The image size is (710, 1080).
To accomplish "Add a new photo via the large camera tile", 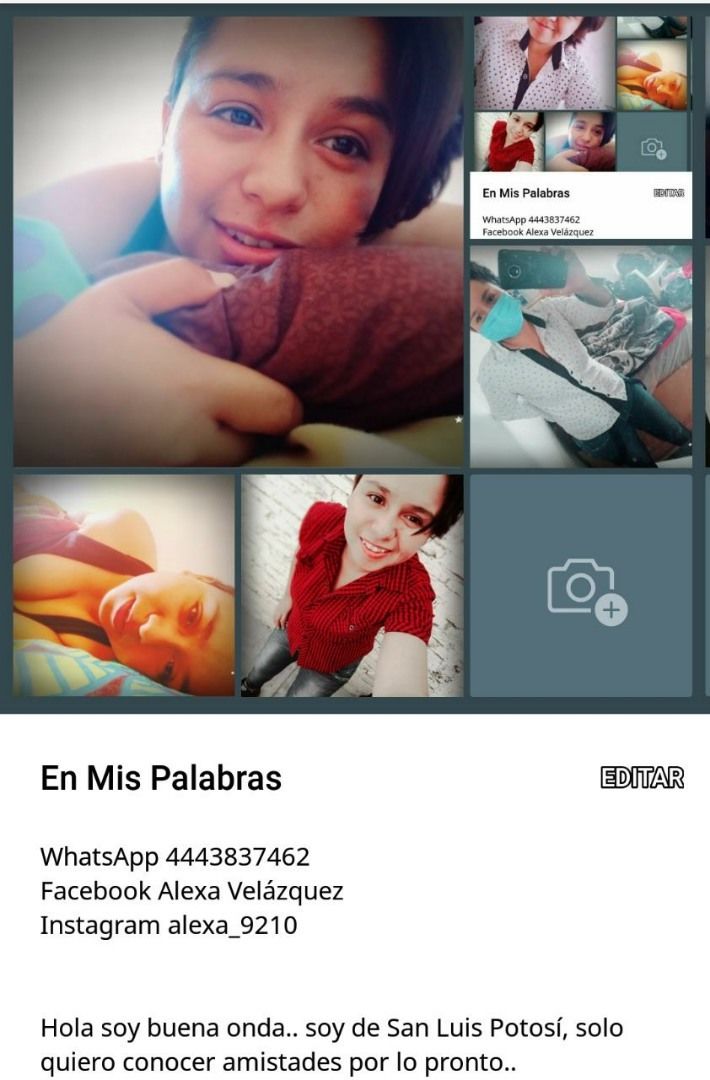I will tap(581, 585).
